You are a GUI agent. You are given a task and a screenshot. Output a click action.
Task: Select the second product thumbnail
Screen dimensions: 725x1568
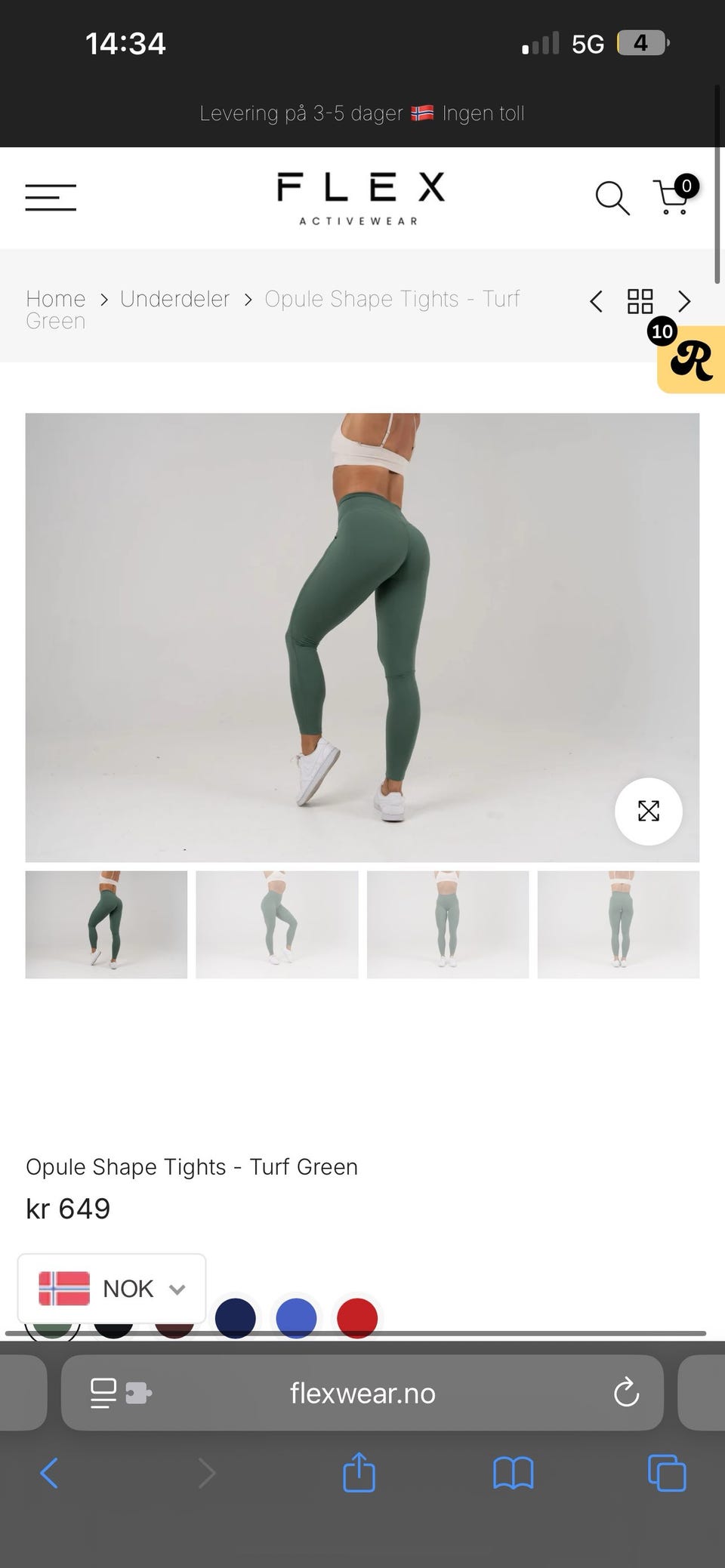coord(276,925)
